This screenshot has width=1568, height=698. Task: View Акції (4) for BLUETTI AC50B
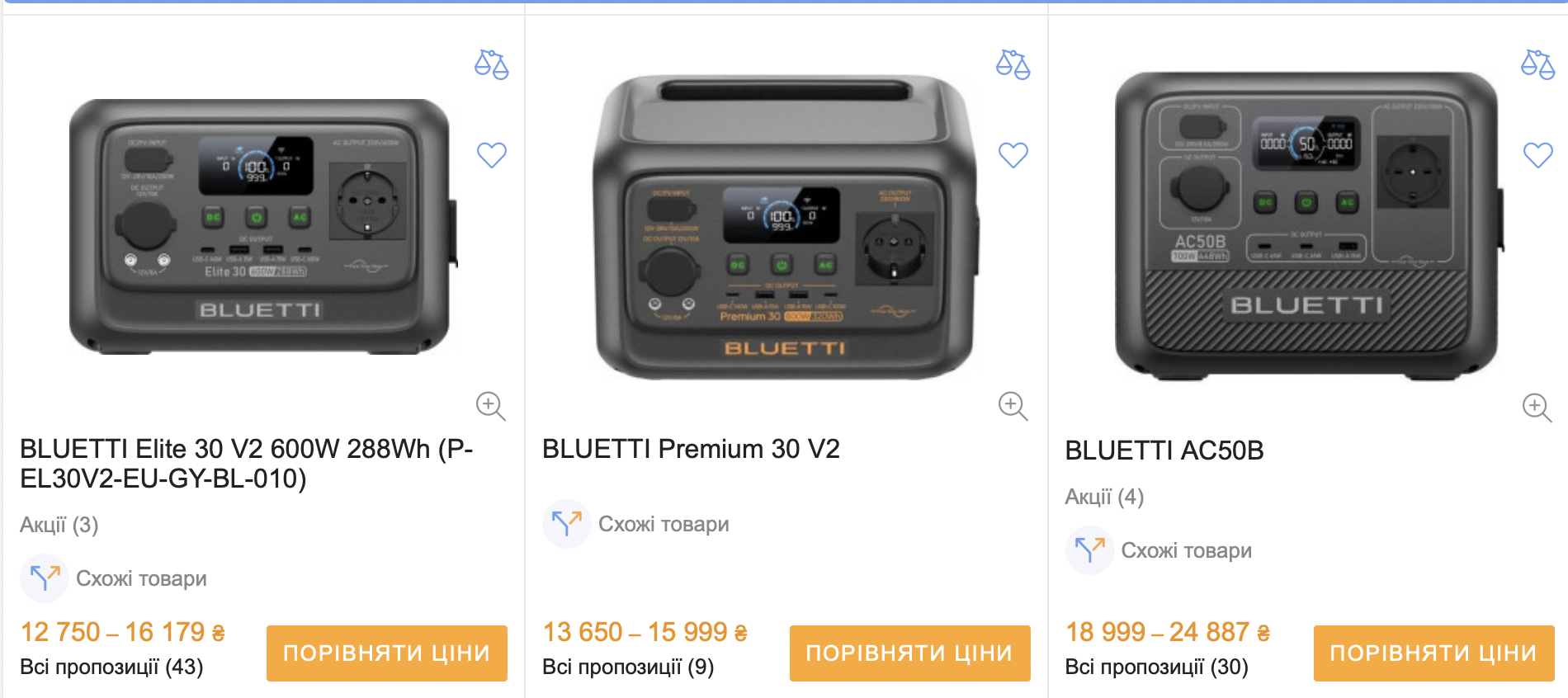[x=1104, y=497]
